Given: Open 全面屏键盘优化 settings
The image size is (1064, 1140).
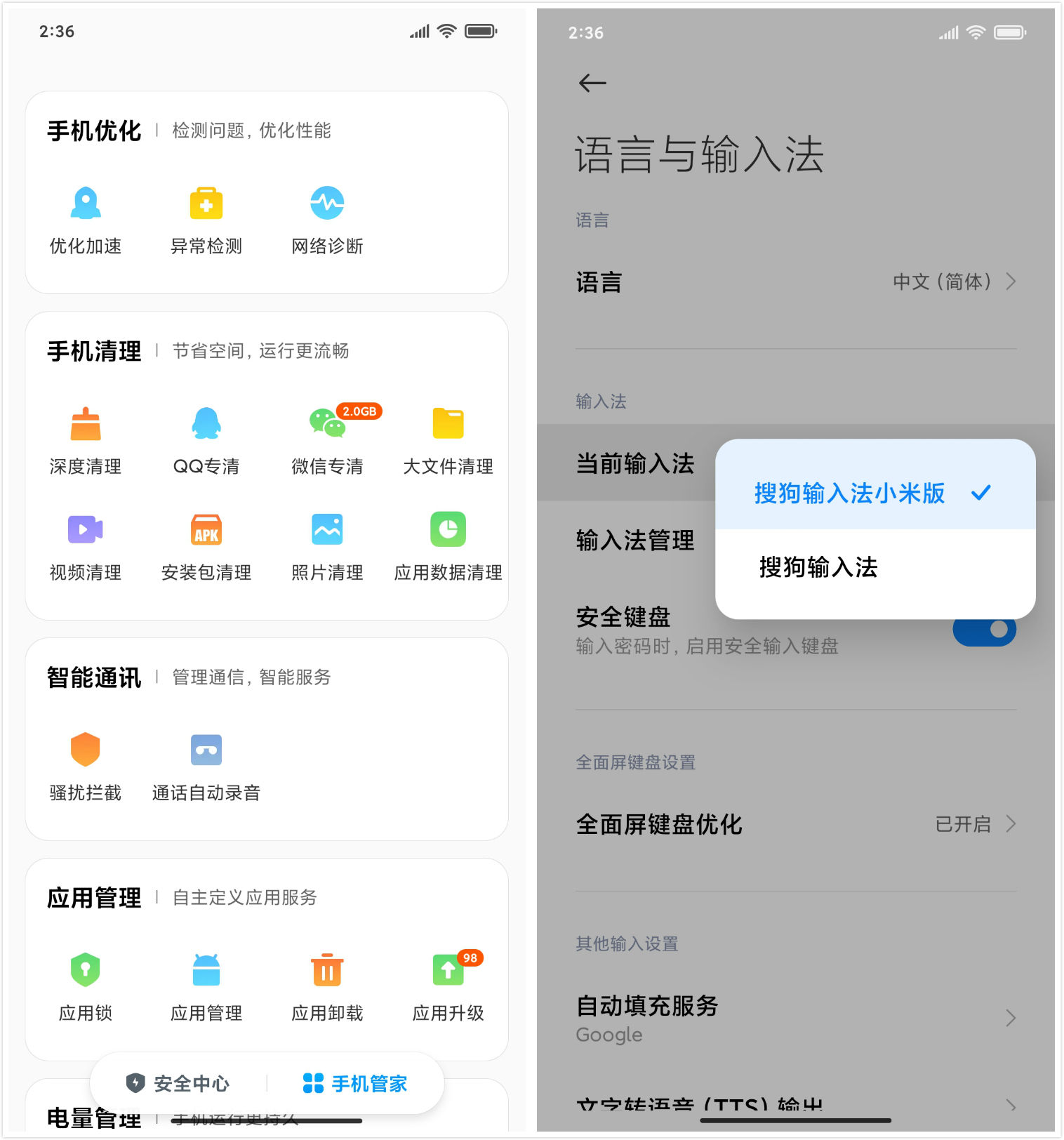Looking at the screenshot, I should (796, 824).
